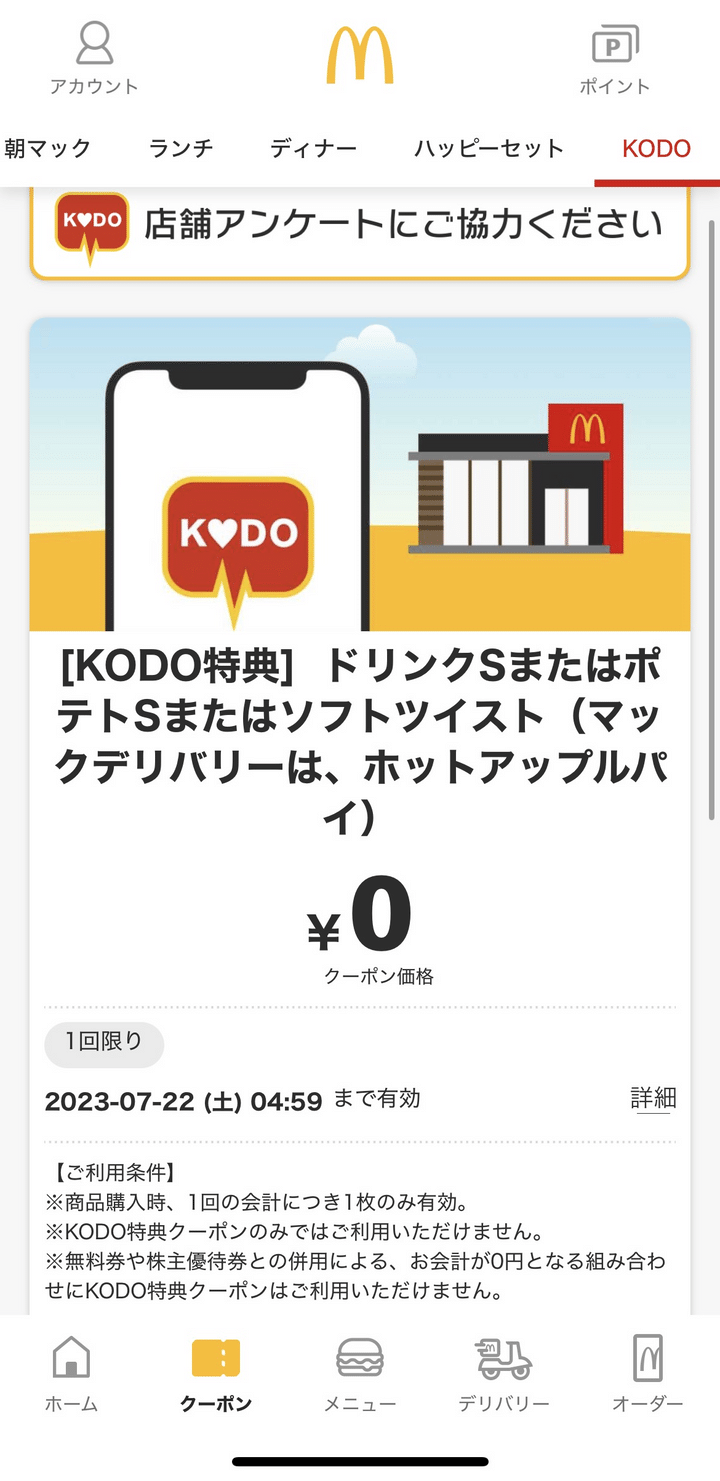Switch to the 朝マック tab

pyautogui.click(x=48, y=149)
